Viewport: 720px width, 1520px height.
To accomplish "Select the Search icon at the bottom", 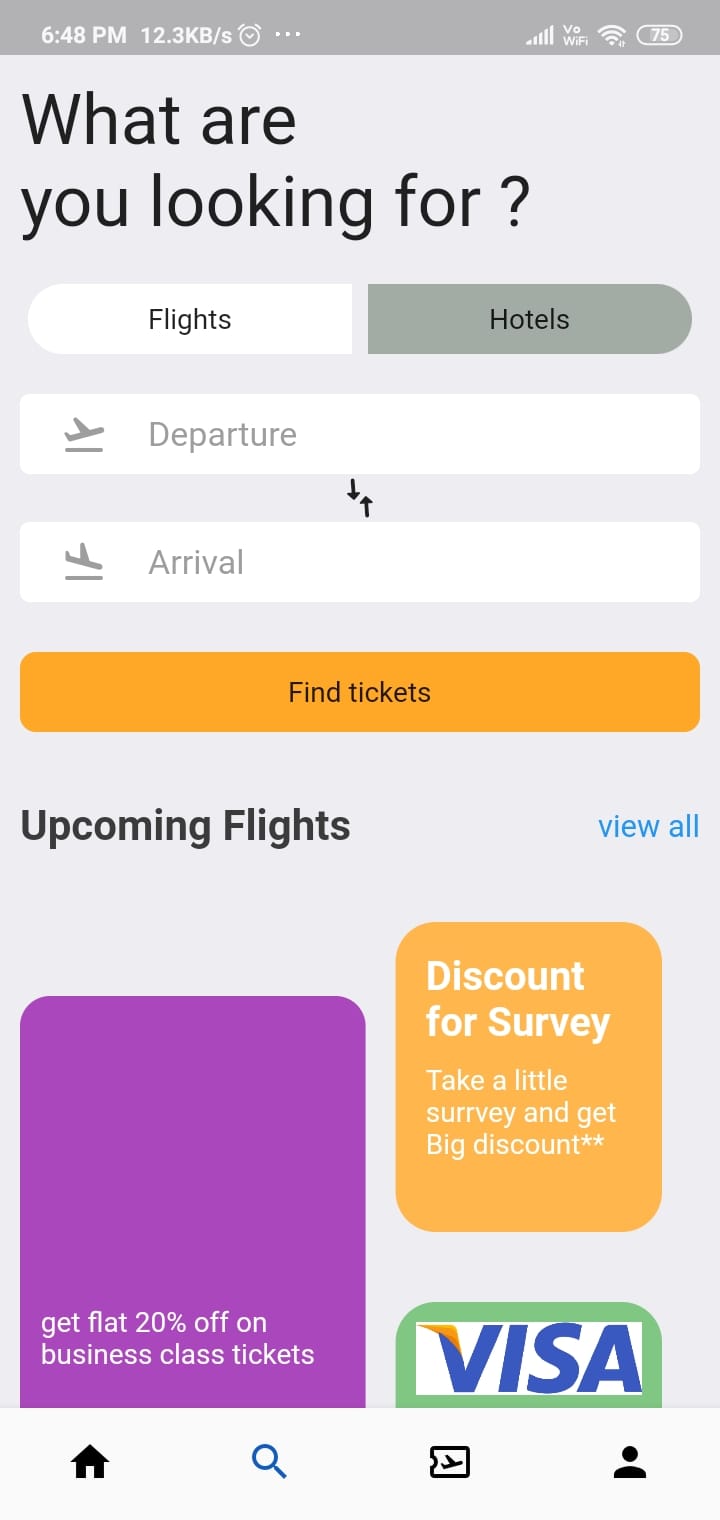I will coord(269,1462).
